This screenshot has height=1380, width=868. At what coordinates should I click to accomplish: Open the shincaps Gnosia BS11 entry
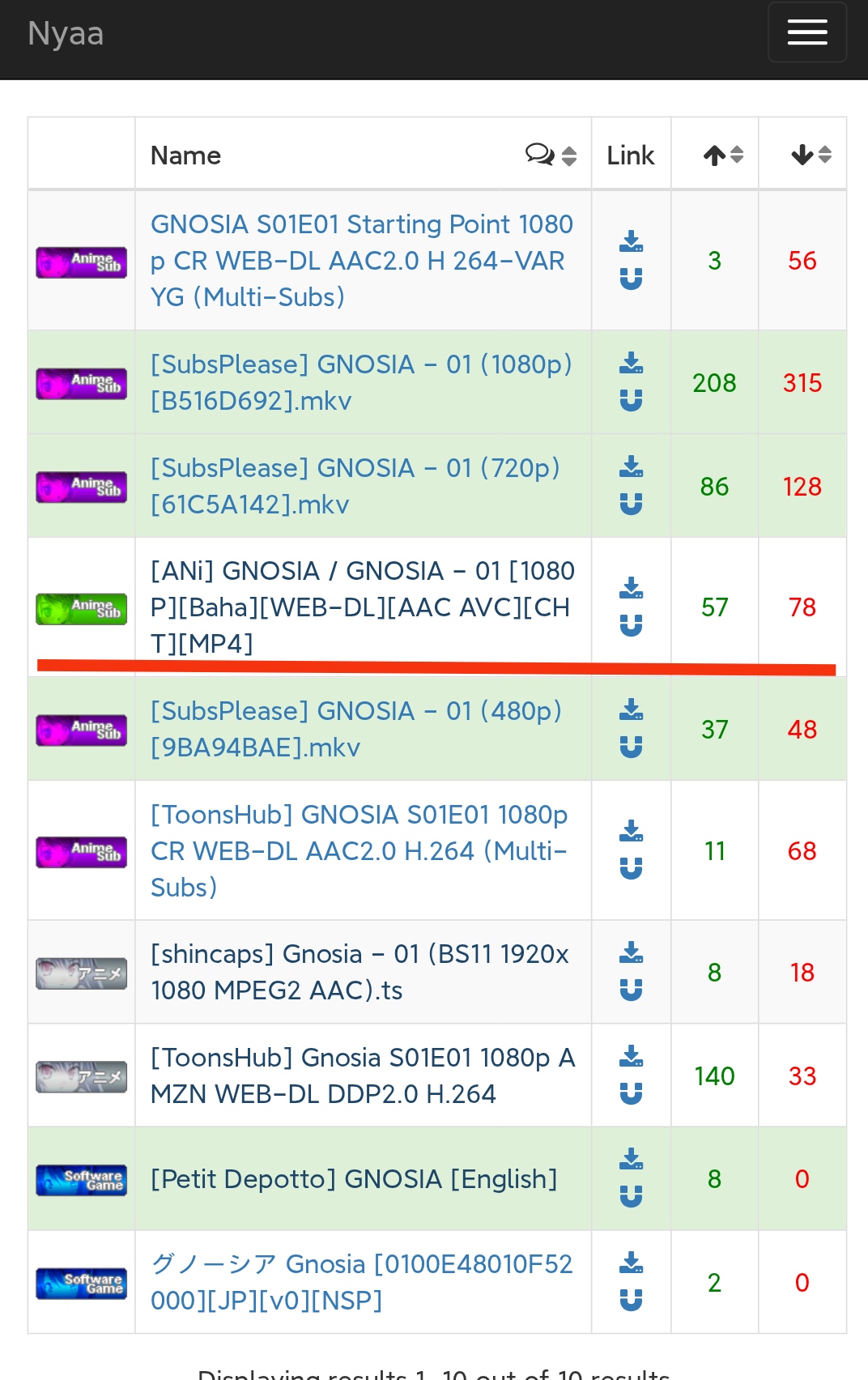360,972
